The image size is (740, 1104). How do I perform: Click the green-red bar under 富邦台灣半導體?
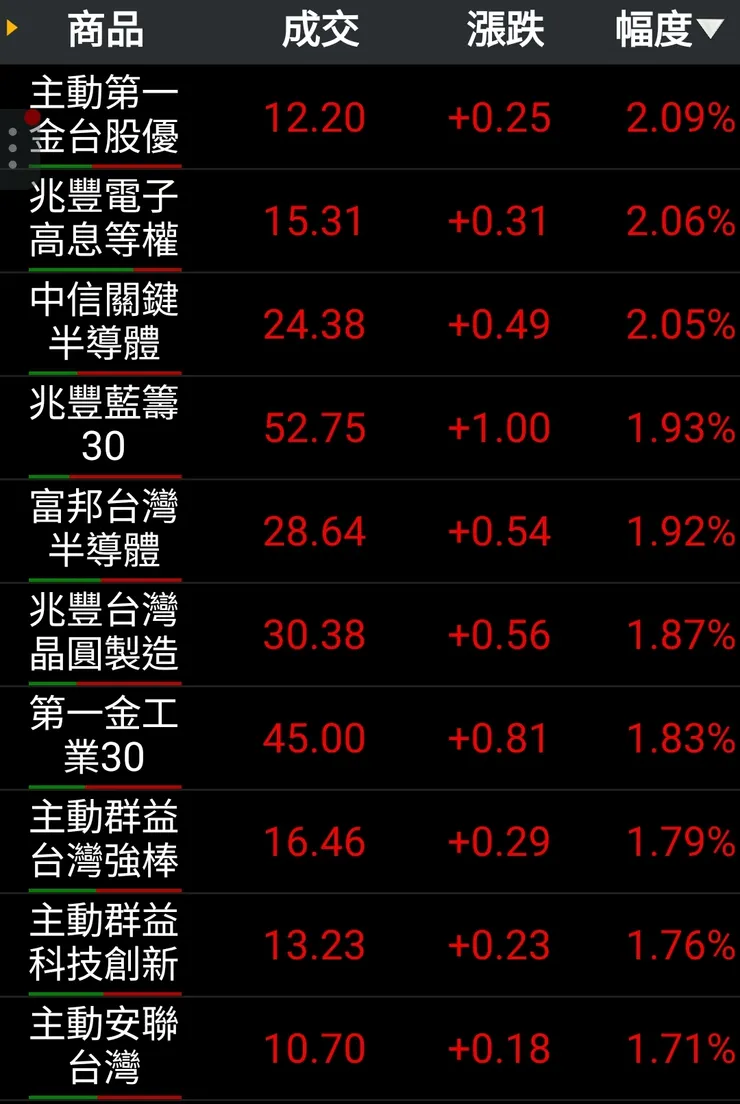[x=105, y=579]
